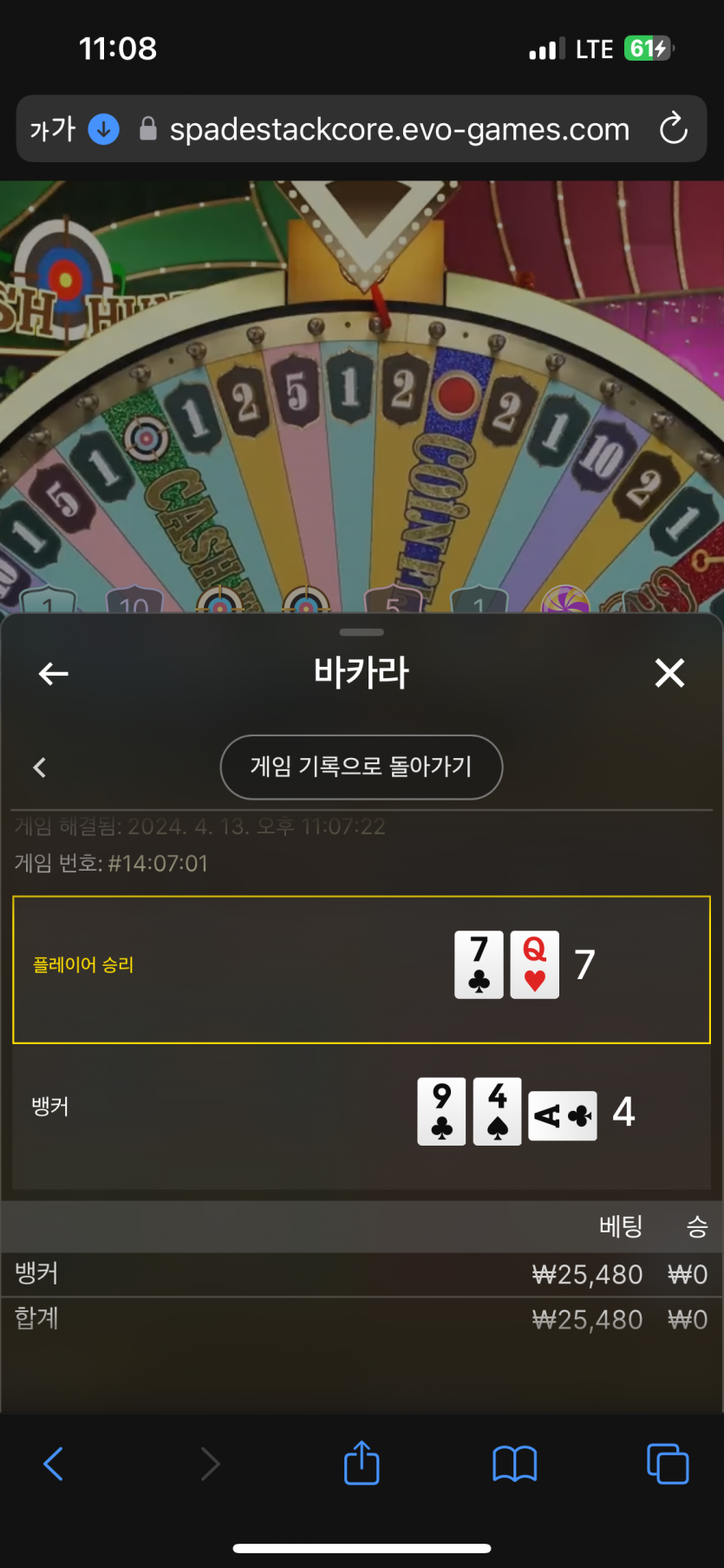Viewport: 724px width, 1568px height.
Task: Open the previous game record chevron
Action: pyautogui.click(x=40, y=768)
